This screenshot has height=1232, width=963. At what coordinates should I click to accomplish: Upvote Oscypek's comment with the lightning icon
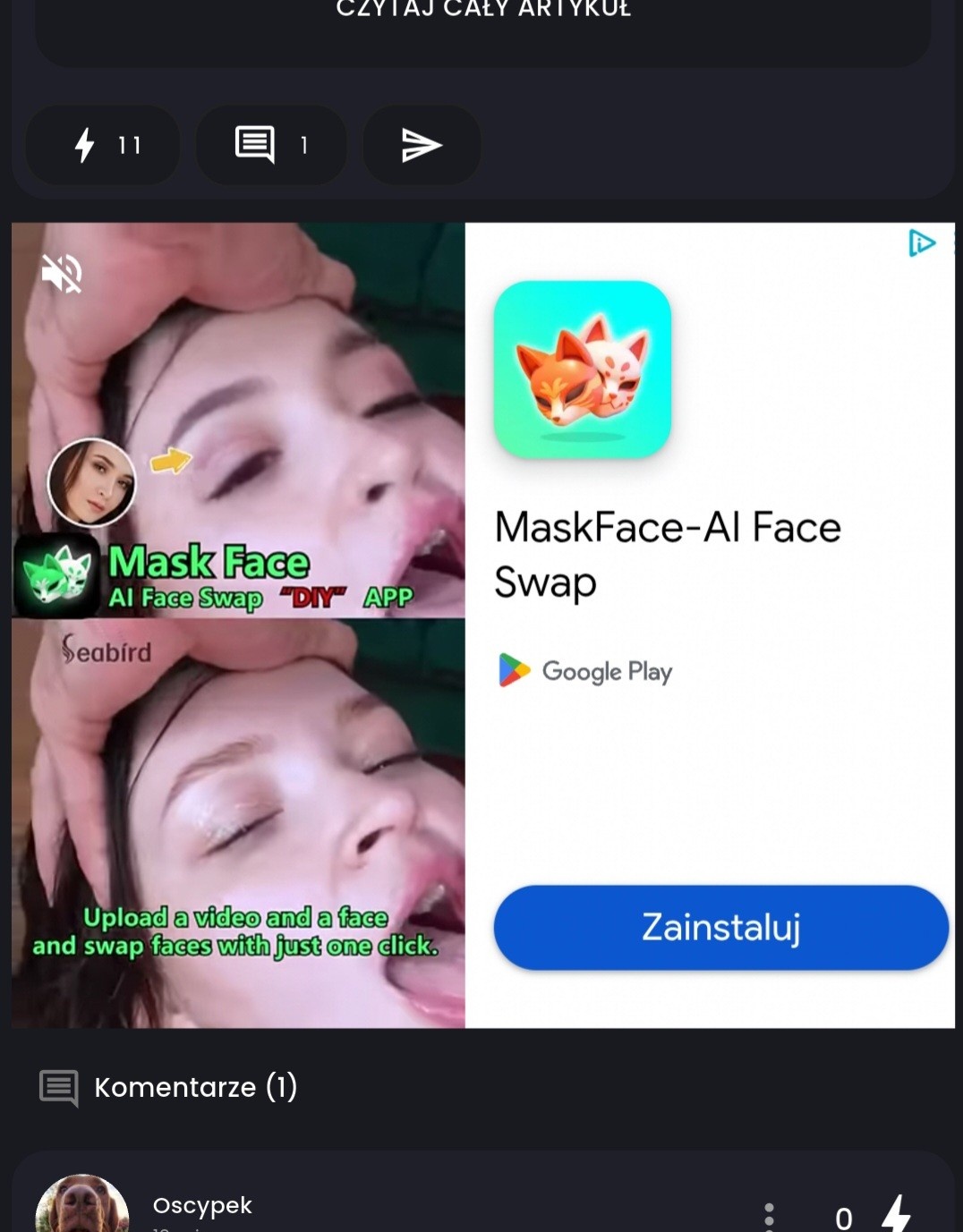(x=896, y=1214)
